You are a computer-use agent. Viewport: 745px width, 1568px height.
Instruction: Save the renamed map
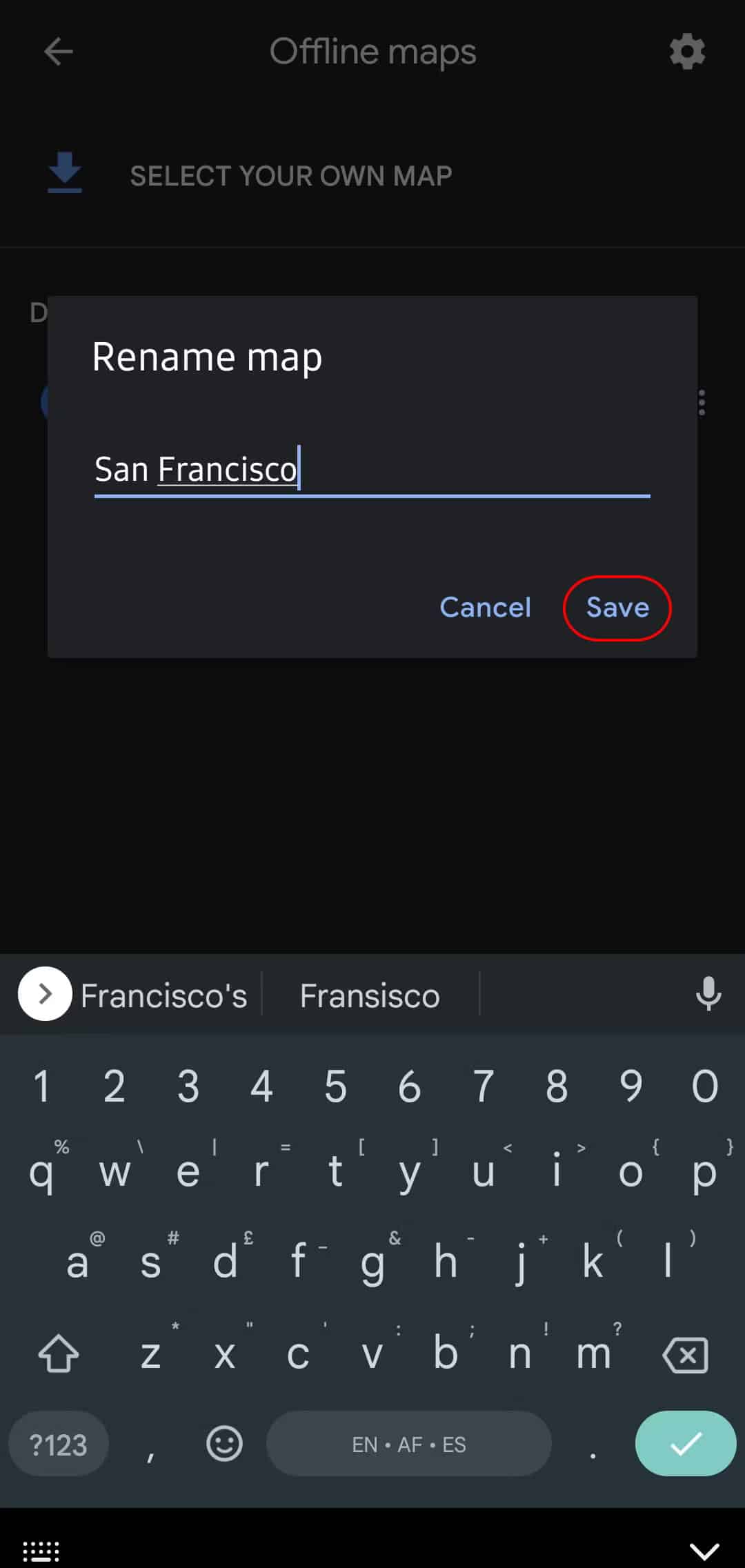pos(617,608)
